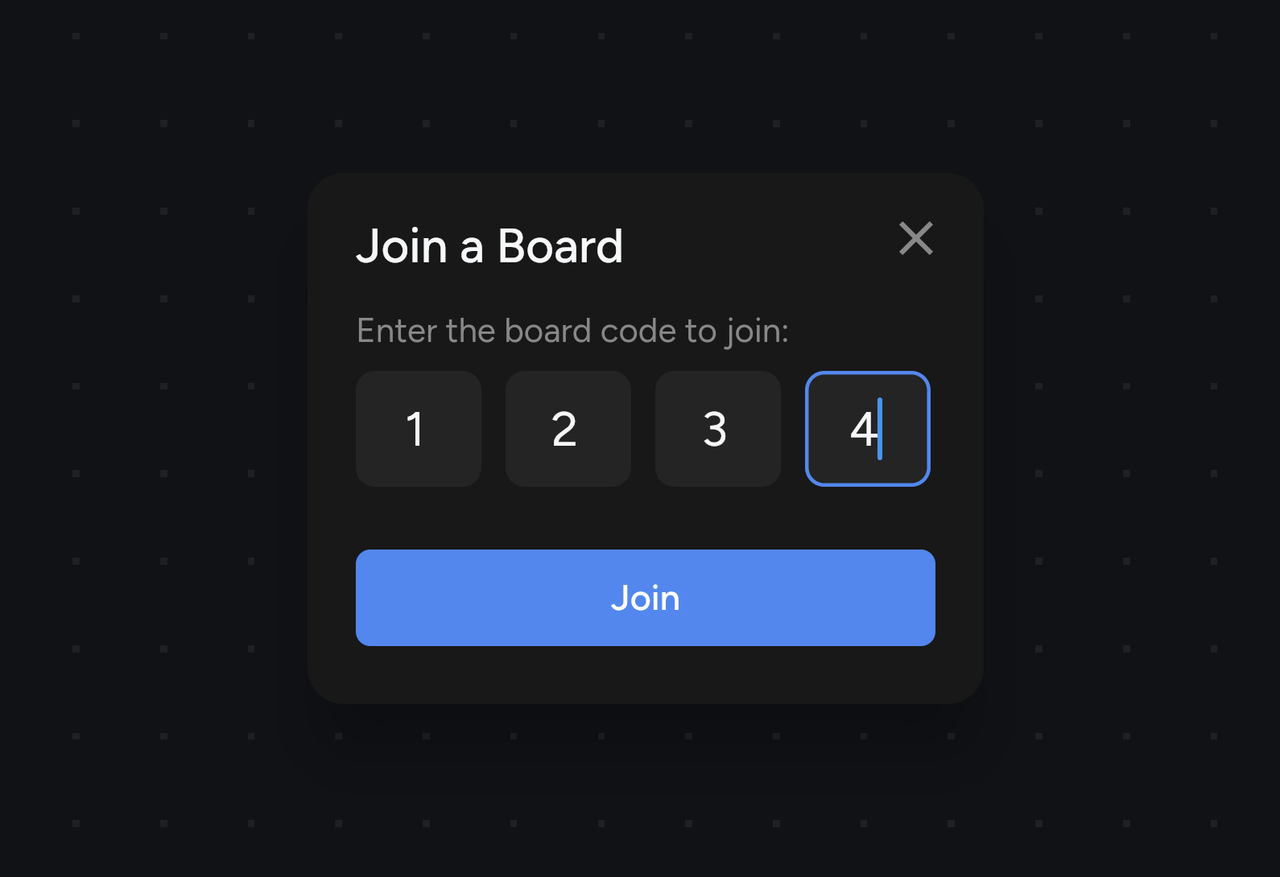This screenshot has height=877, width=1280.
Task: Select the third code box containing 3
Action: (717, 429)
